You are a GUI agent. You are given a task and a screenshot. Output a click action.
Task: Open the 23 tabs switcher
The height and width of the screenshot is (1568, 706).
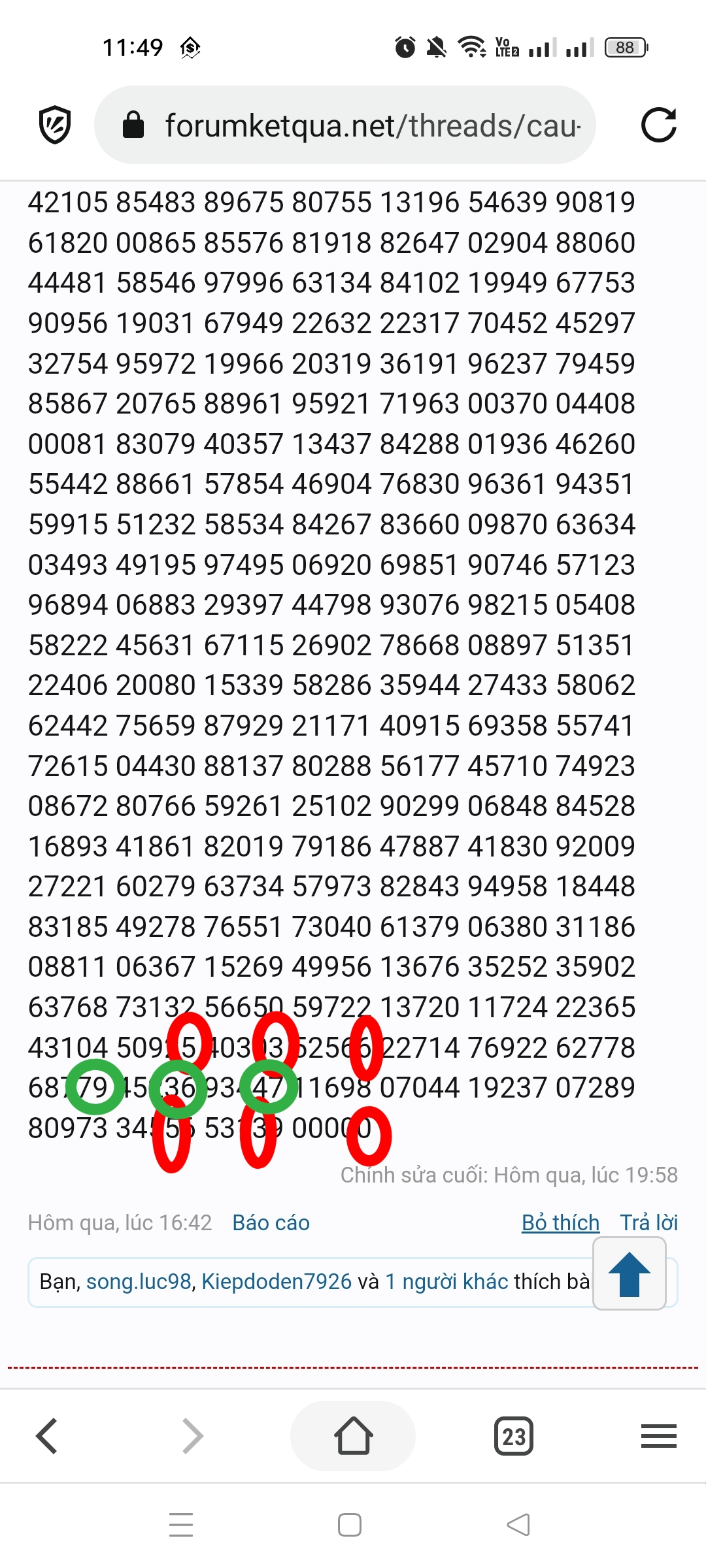pos(514,1436)
